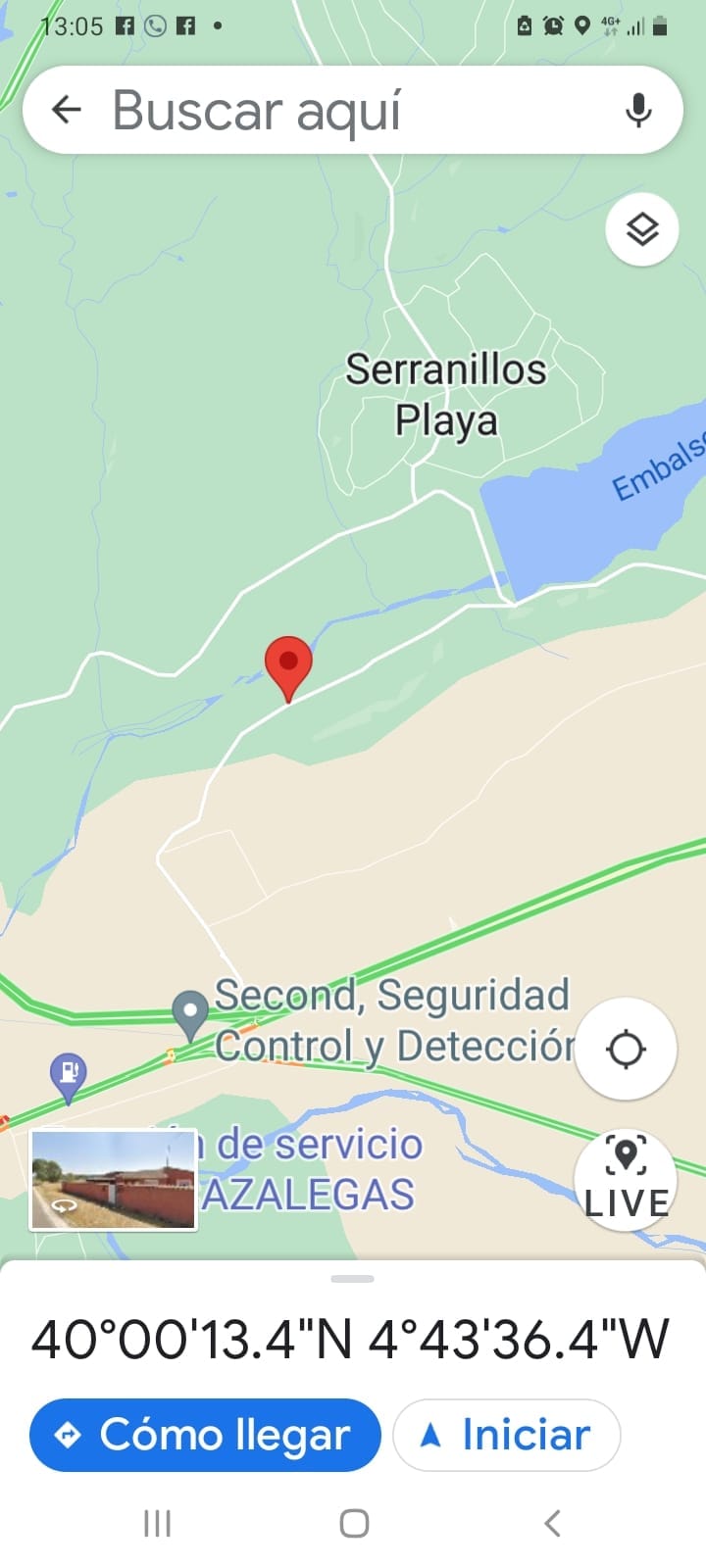Start voice search with the microphone
The image size is (706, 1568).
point(638,110)
